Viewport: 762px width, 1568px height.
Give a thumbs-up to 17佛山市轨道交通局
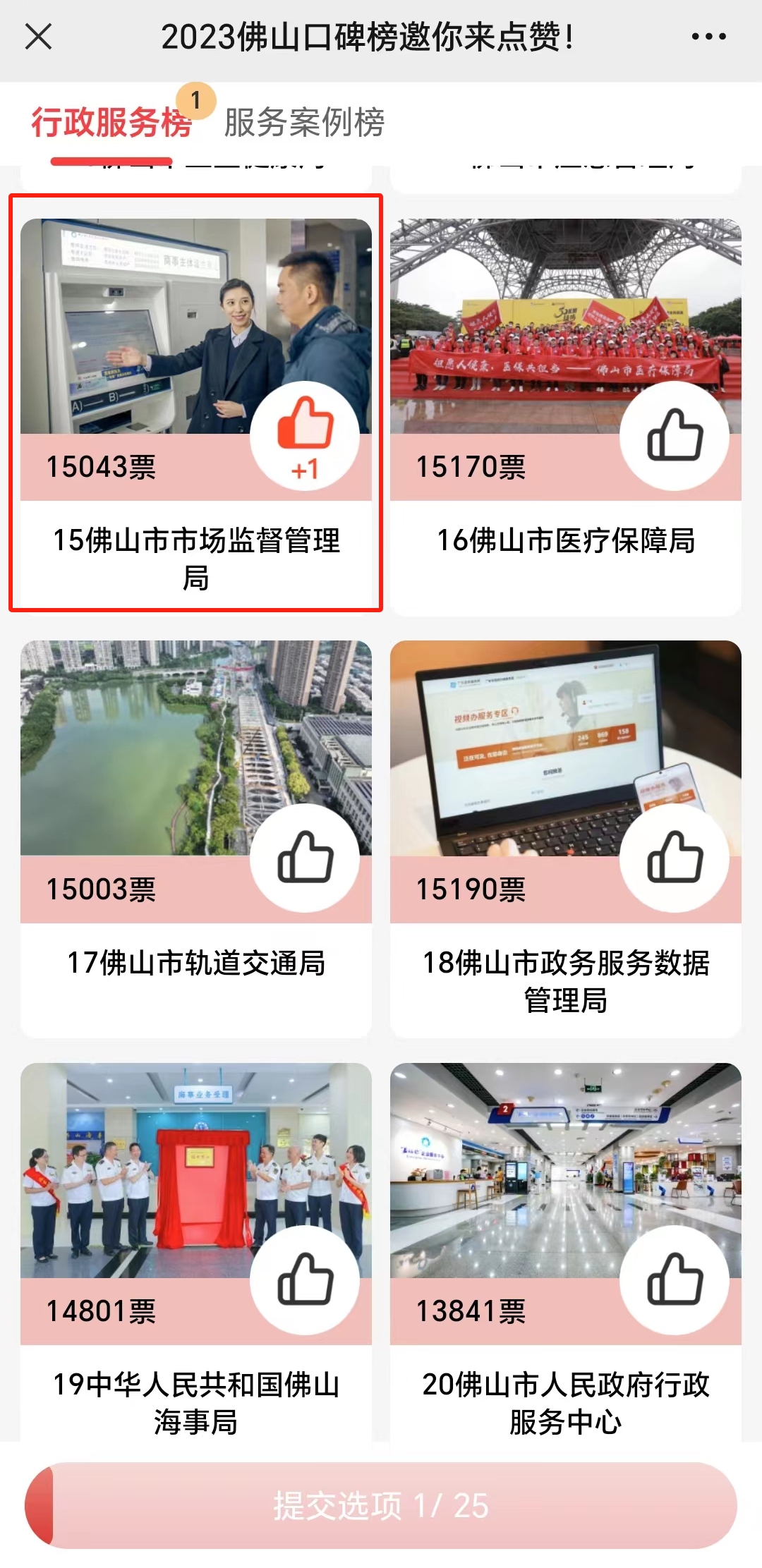305,858
